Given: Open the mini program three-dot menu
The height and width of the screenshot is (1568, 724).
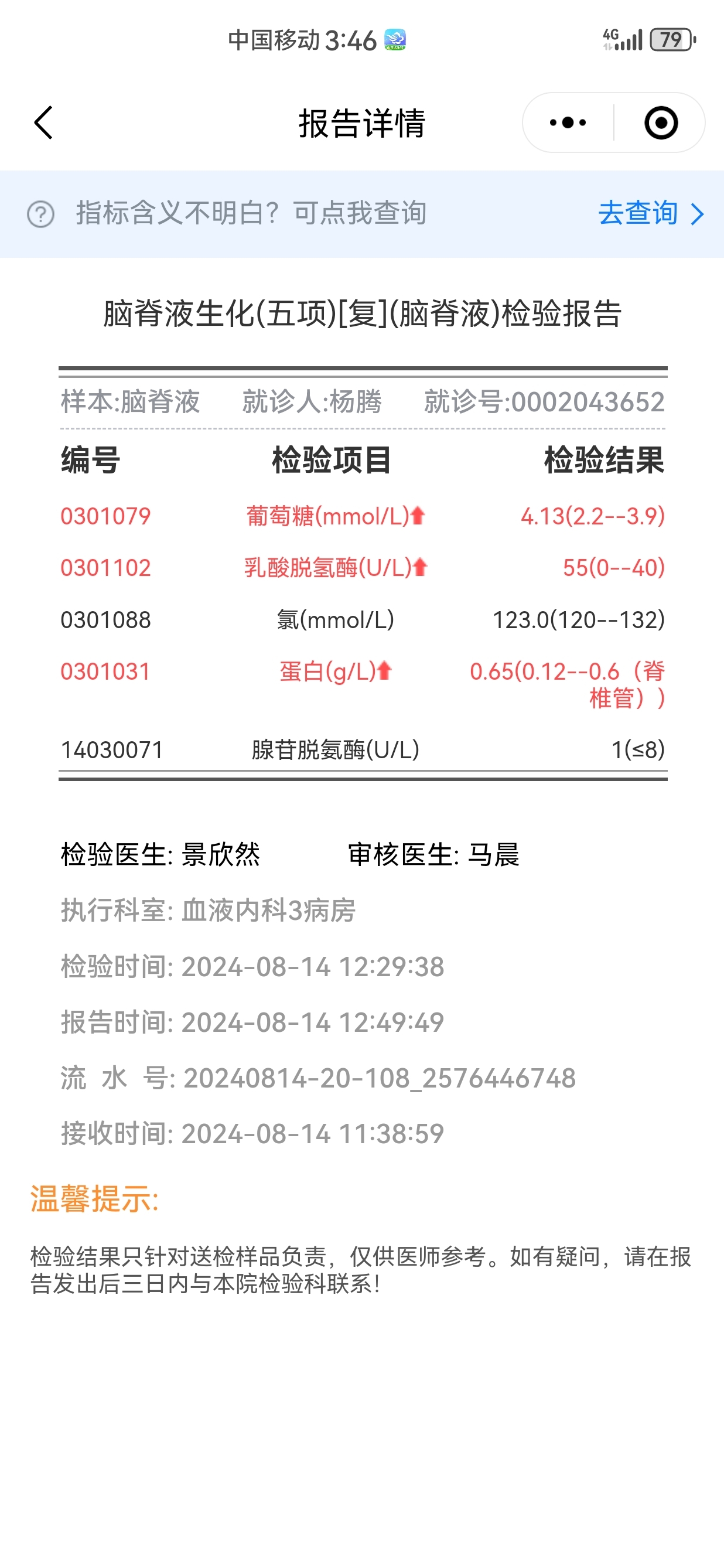Looking at the screenshot, I should (568, 123).
